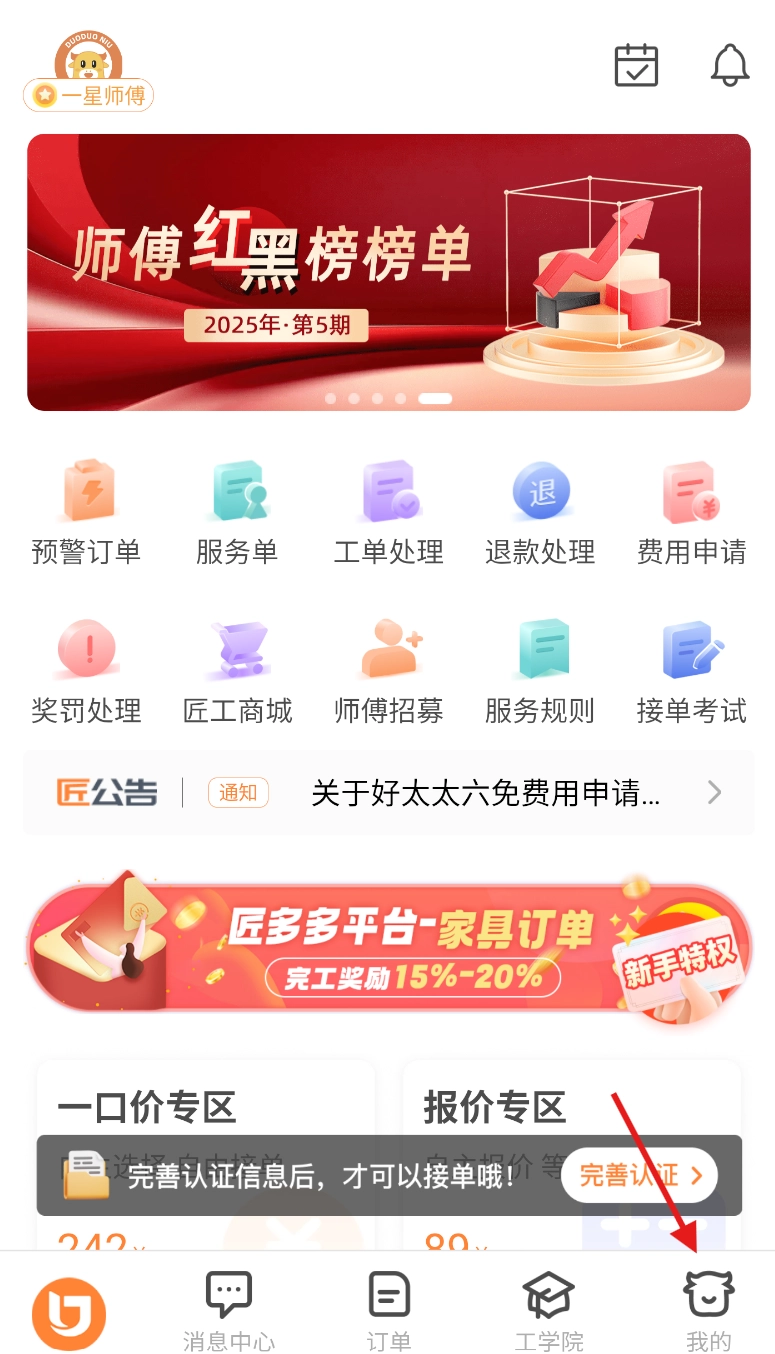Open the 家具订单 完工奖励 banner
Screen dimensions: 775x1354
click(388, 948)
